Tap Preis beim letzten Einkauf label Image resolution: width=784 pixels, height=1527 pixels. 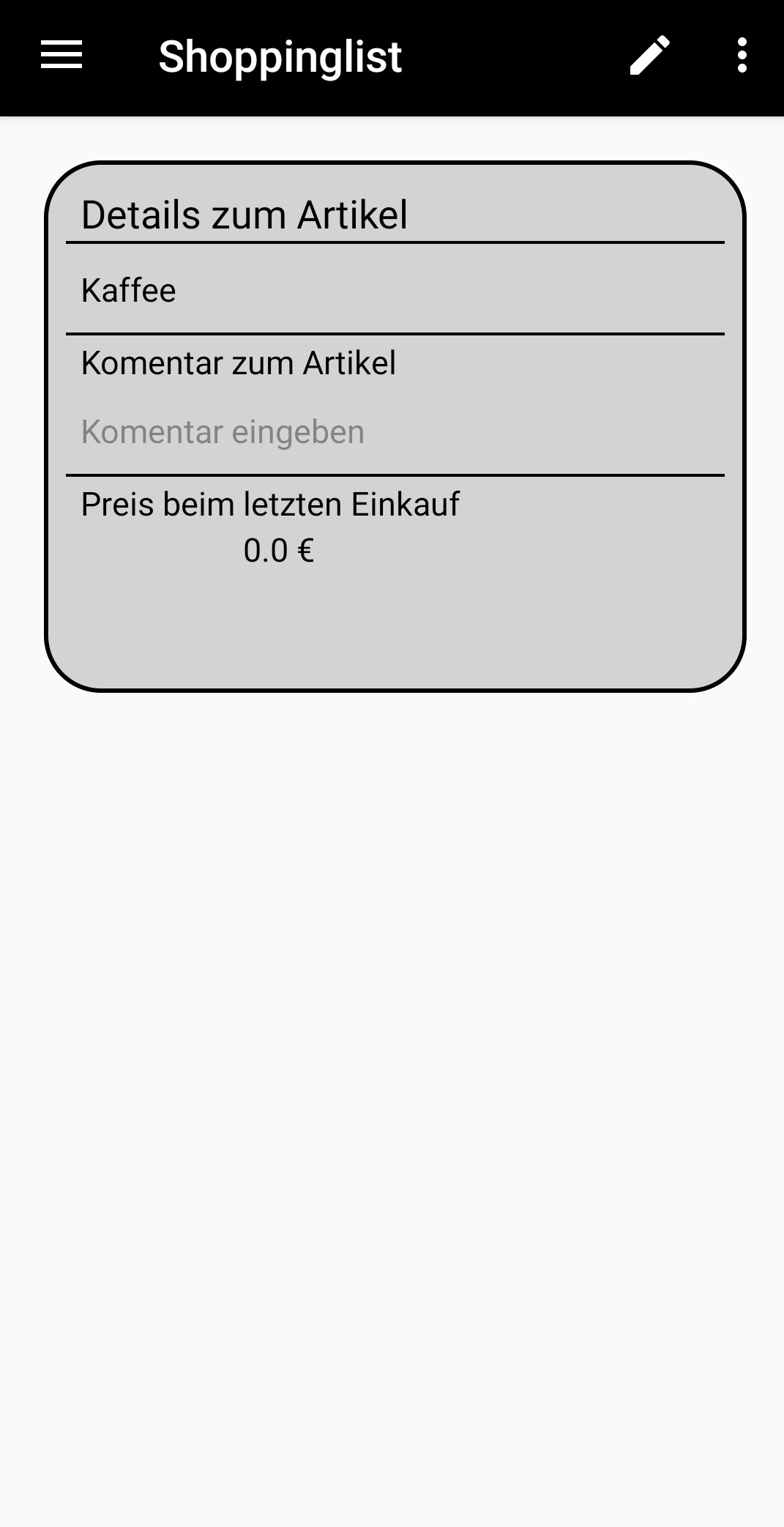(269, 503)
